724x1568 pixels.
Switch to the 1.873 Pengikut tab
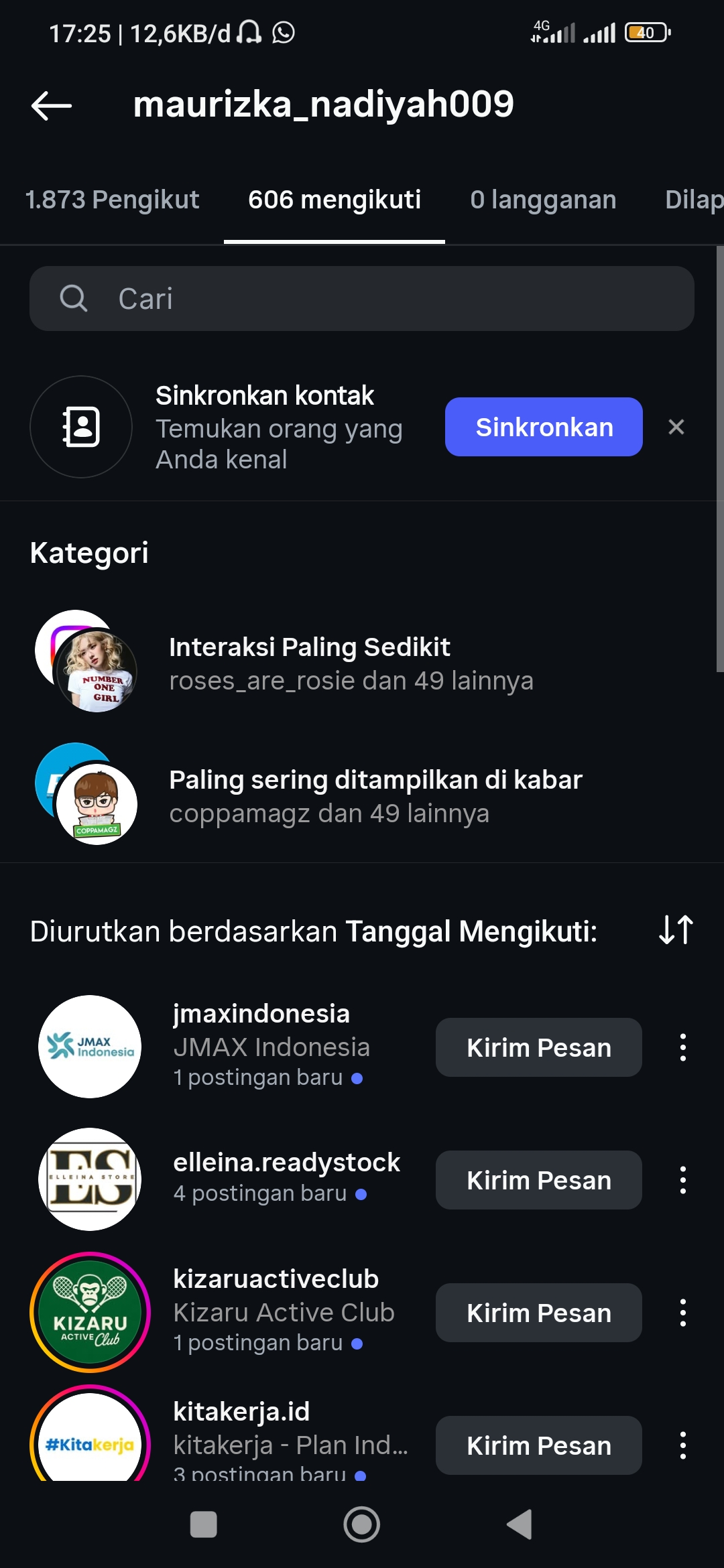(x=112, y=200)
